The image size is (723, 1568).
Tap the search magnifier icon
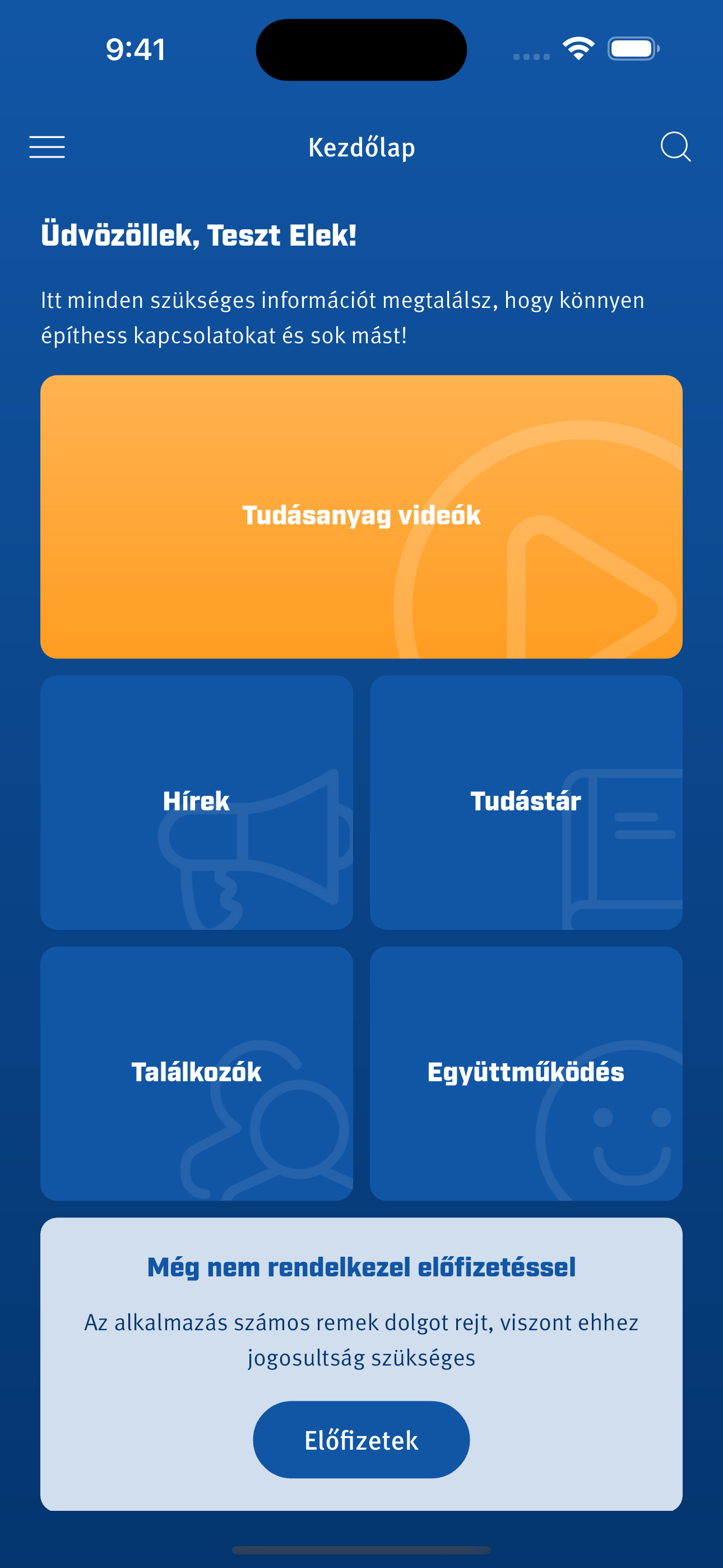click(x=675, y=147)
